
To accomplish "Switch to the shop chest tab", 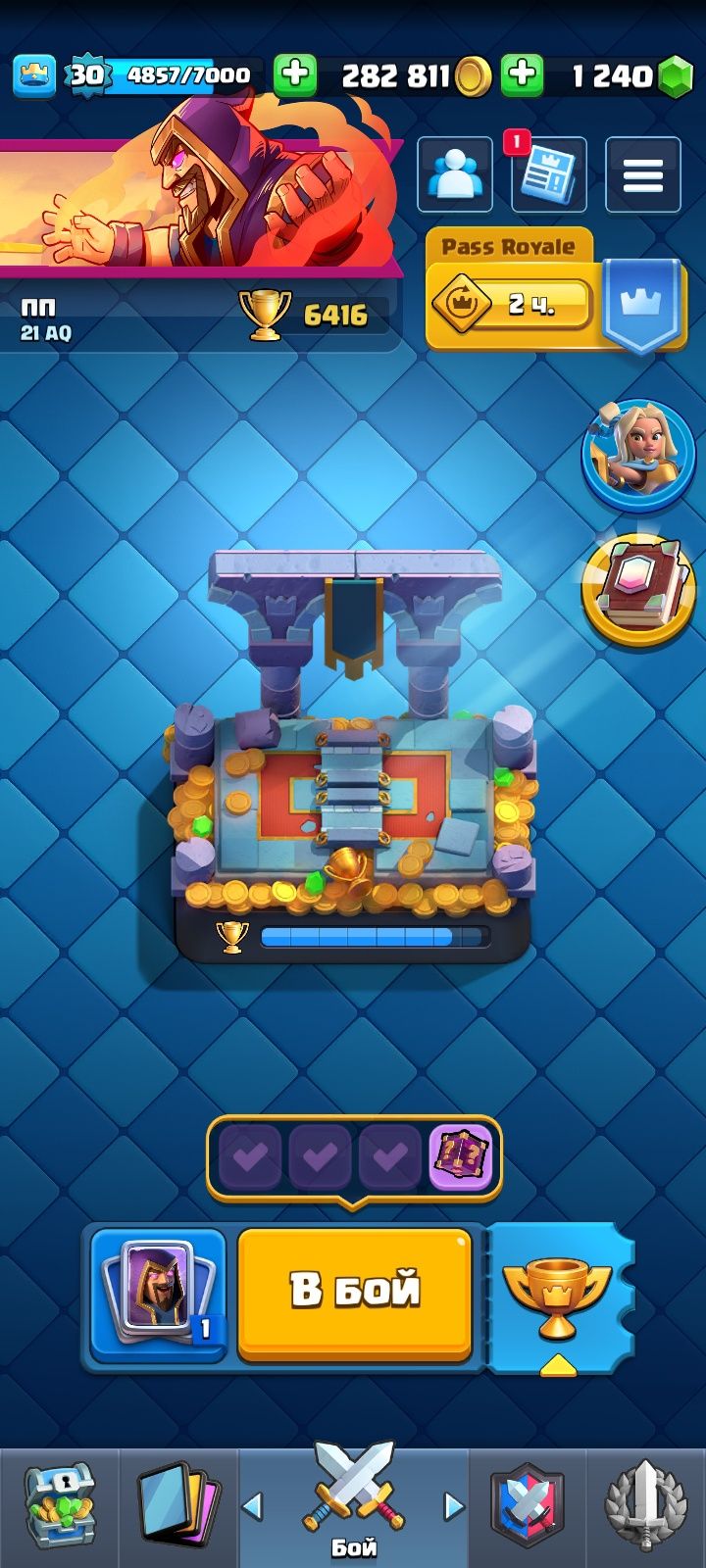I will click(59, 1507).
